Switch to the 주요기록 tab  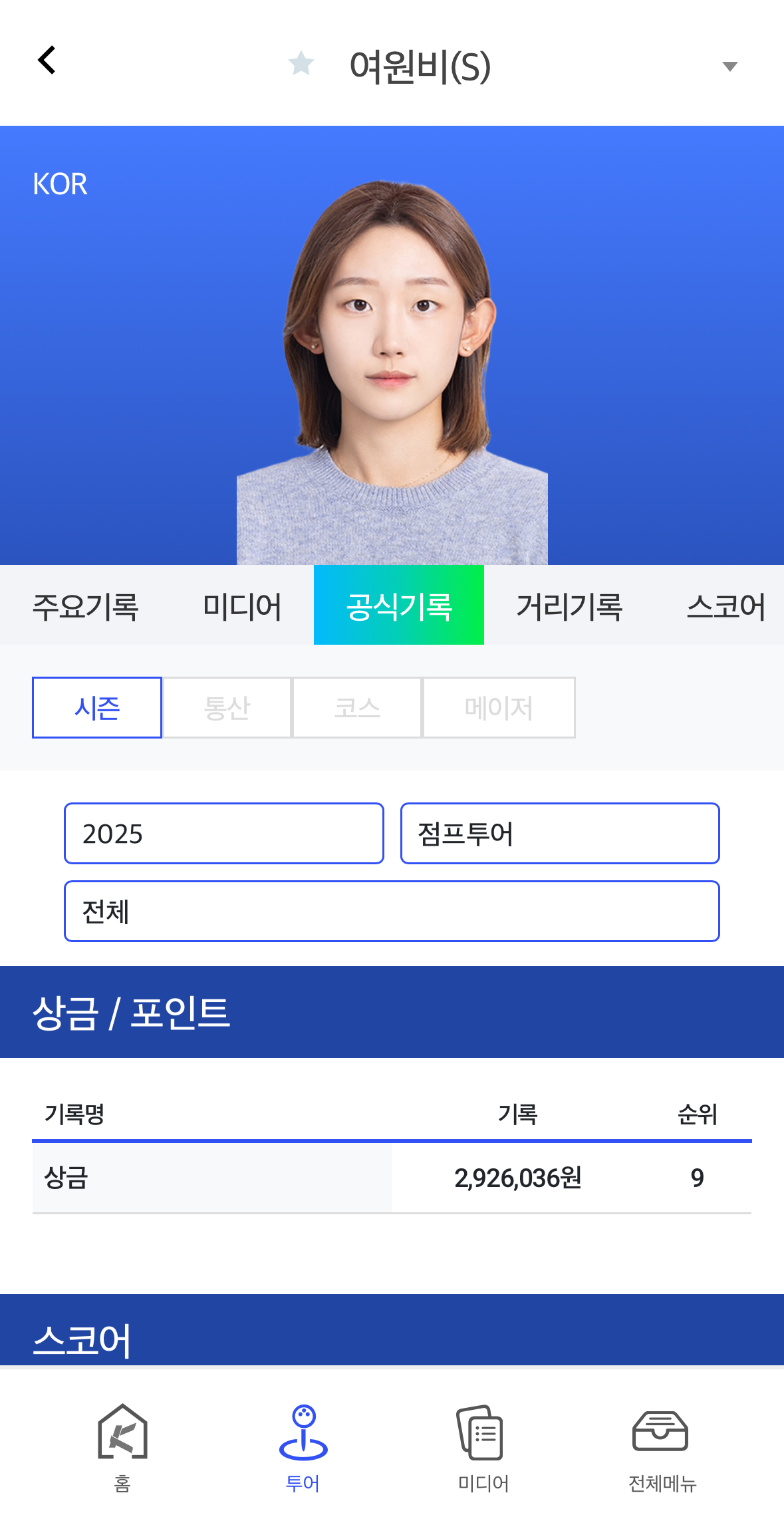pos(85,605)
